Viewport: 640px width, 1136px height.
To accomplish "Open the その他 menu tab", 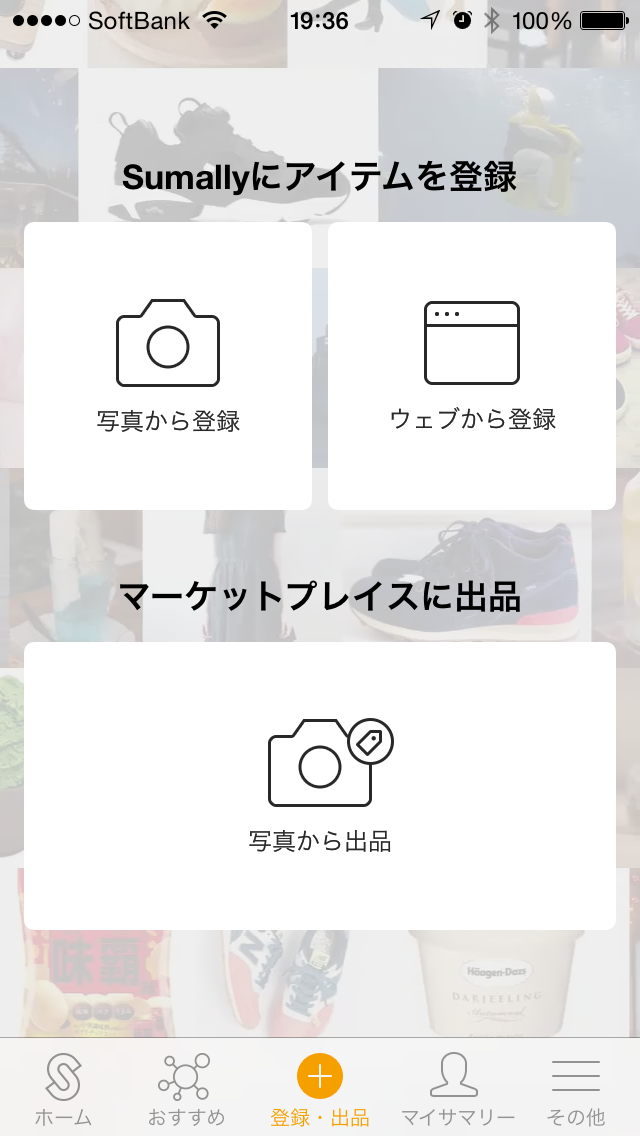I will (x=576, y=1089).
